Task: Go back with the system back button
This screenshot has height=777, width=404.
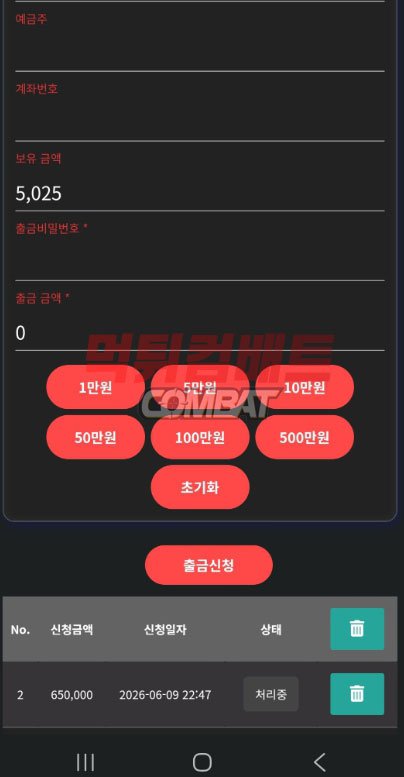Action: pyautogui.click(x=320, y=761)
